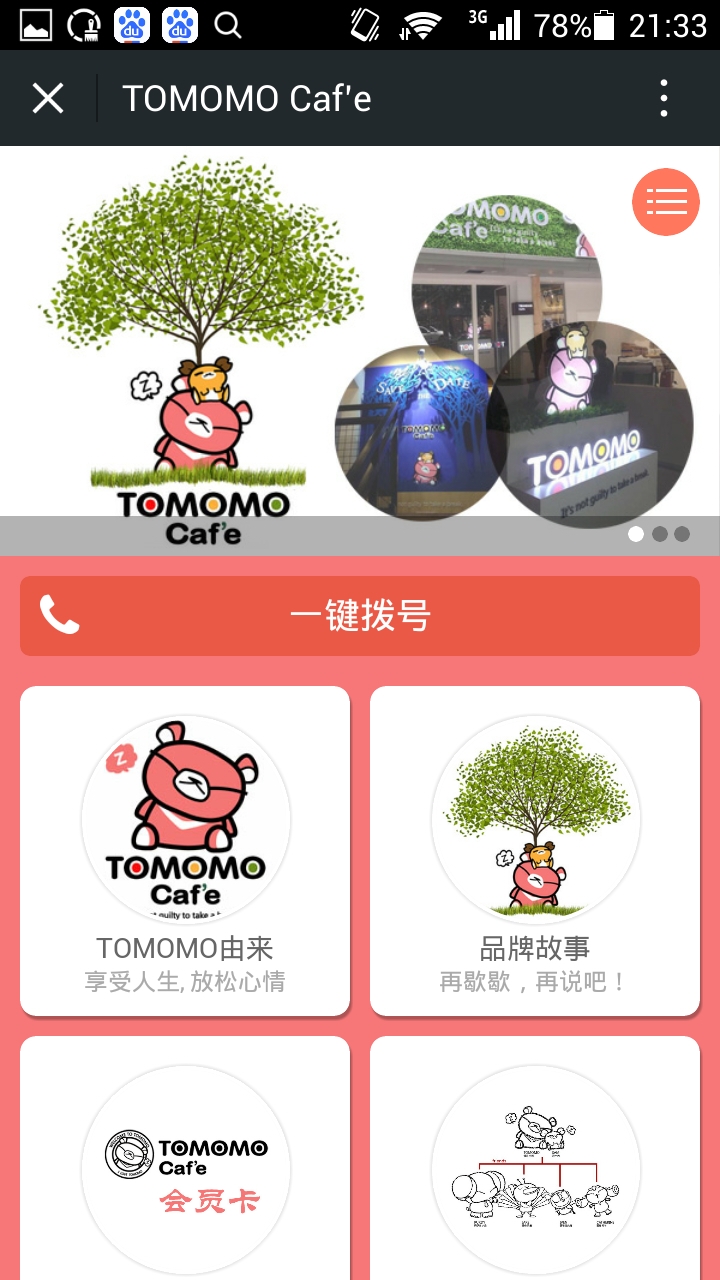
Task: Tap the green tree brand story icon
Action: point(534,818)
